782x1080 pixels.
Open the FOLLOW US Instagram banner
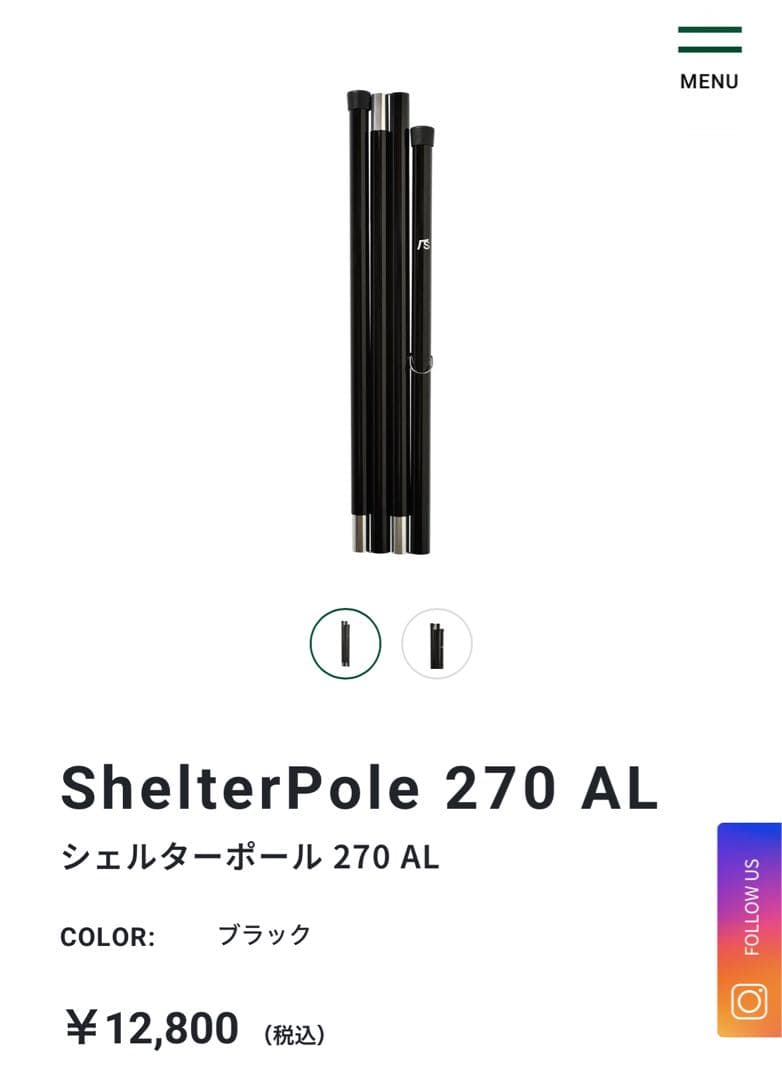[749, 930]
